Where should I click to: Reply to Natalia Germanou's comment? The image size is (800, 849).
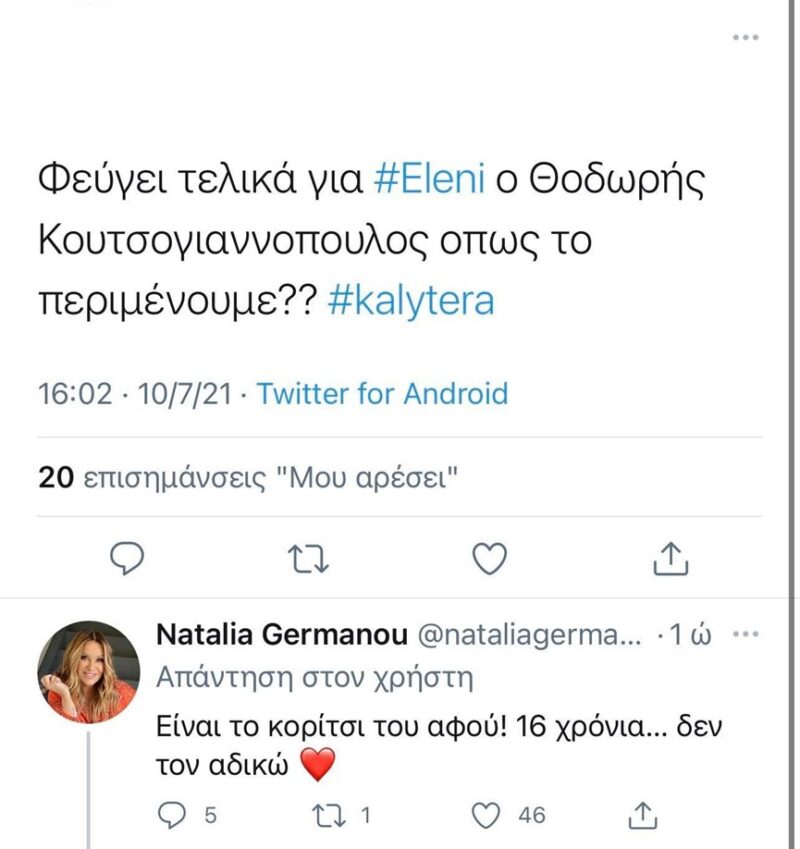tap(176, 815)
